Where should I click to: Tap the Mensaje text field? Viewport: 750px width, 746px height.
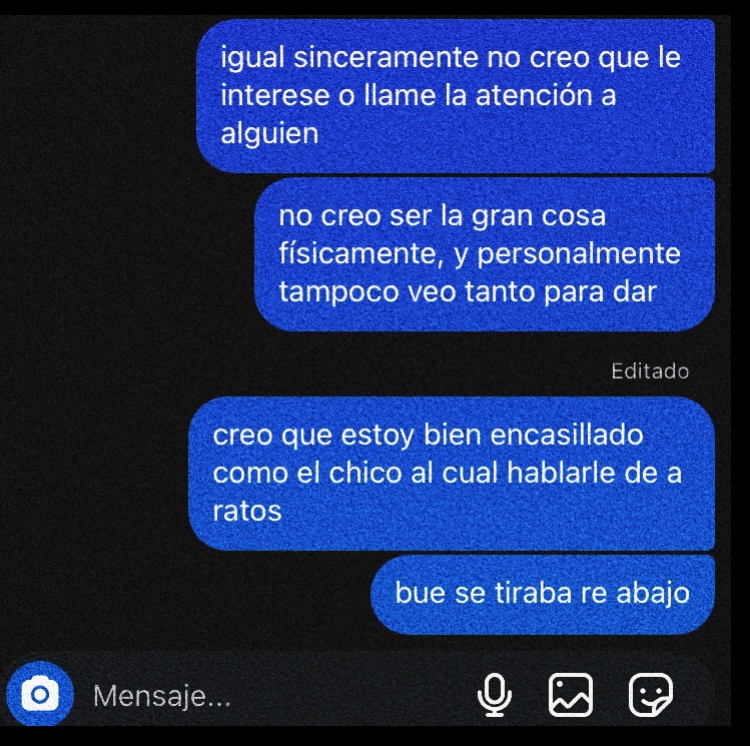[275, 695]
